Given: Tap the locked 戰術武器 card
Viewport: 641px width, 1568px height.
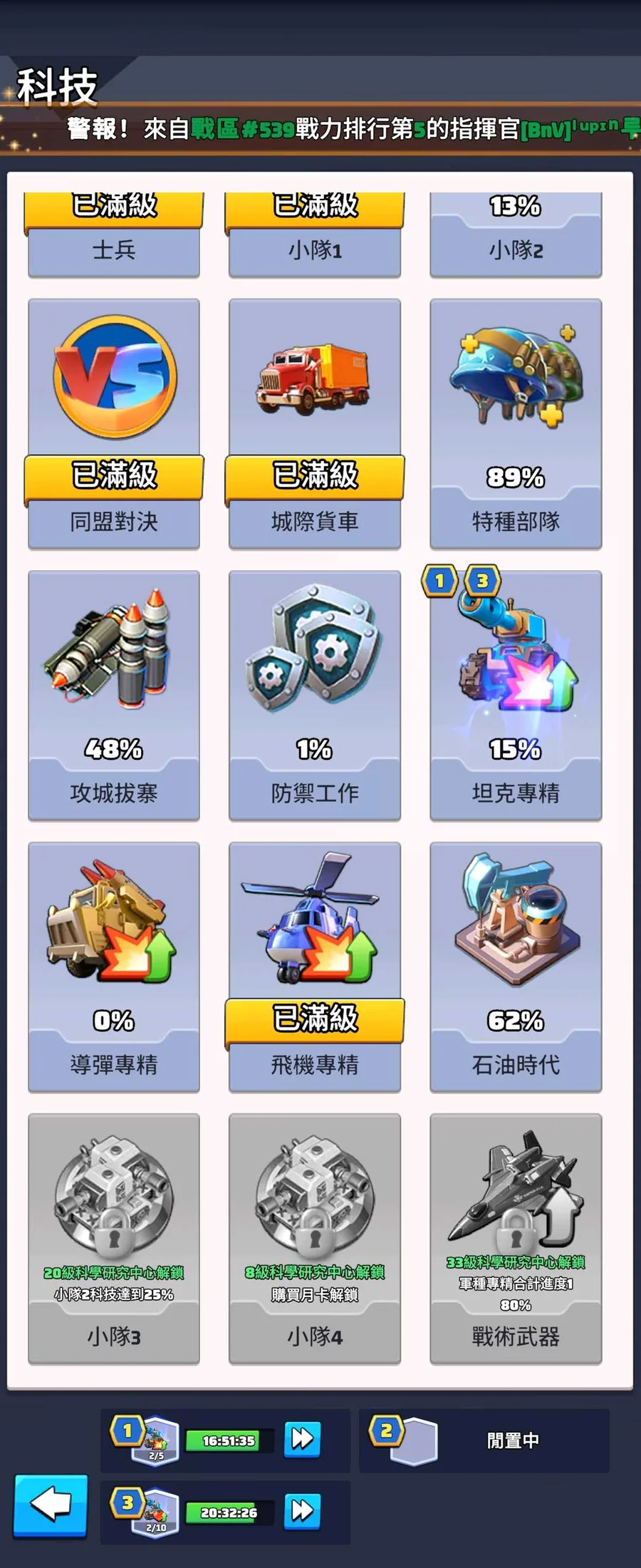Looking at the screenshot, I should click(516, 1239).
